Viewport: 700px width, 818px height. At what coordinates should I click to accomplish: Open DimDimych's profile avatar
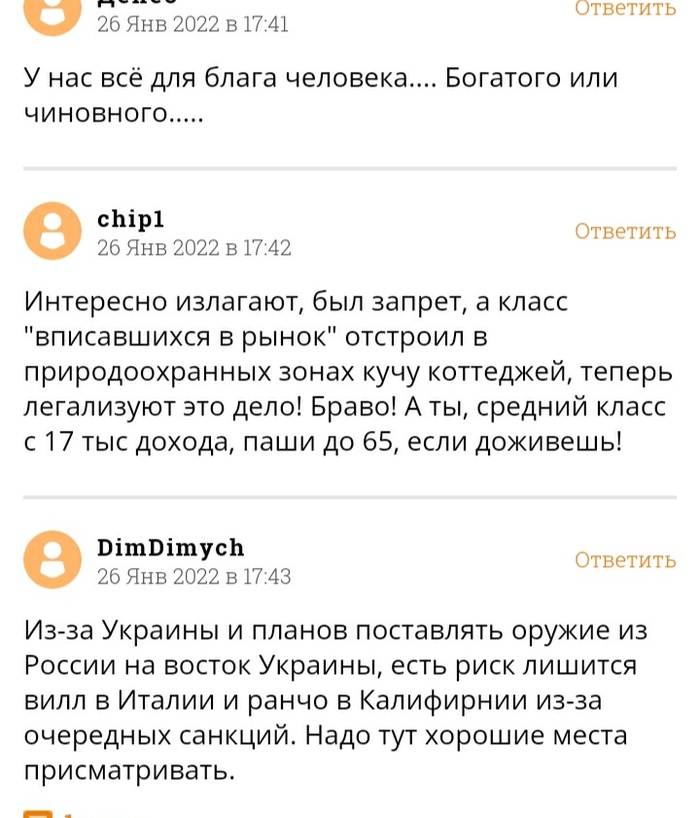coord(52,559)
